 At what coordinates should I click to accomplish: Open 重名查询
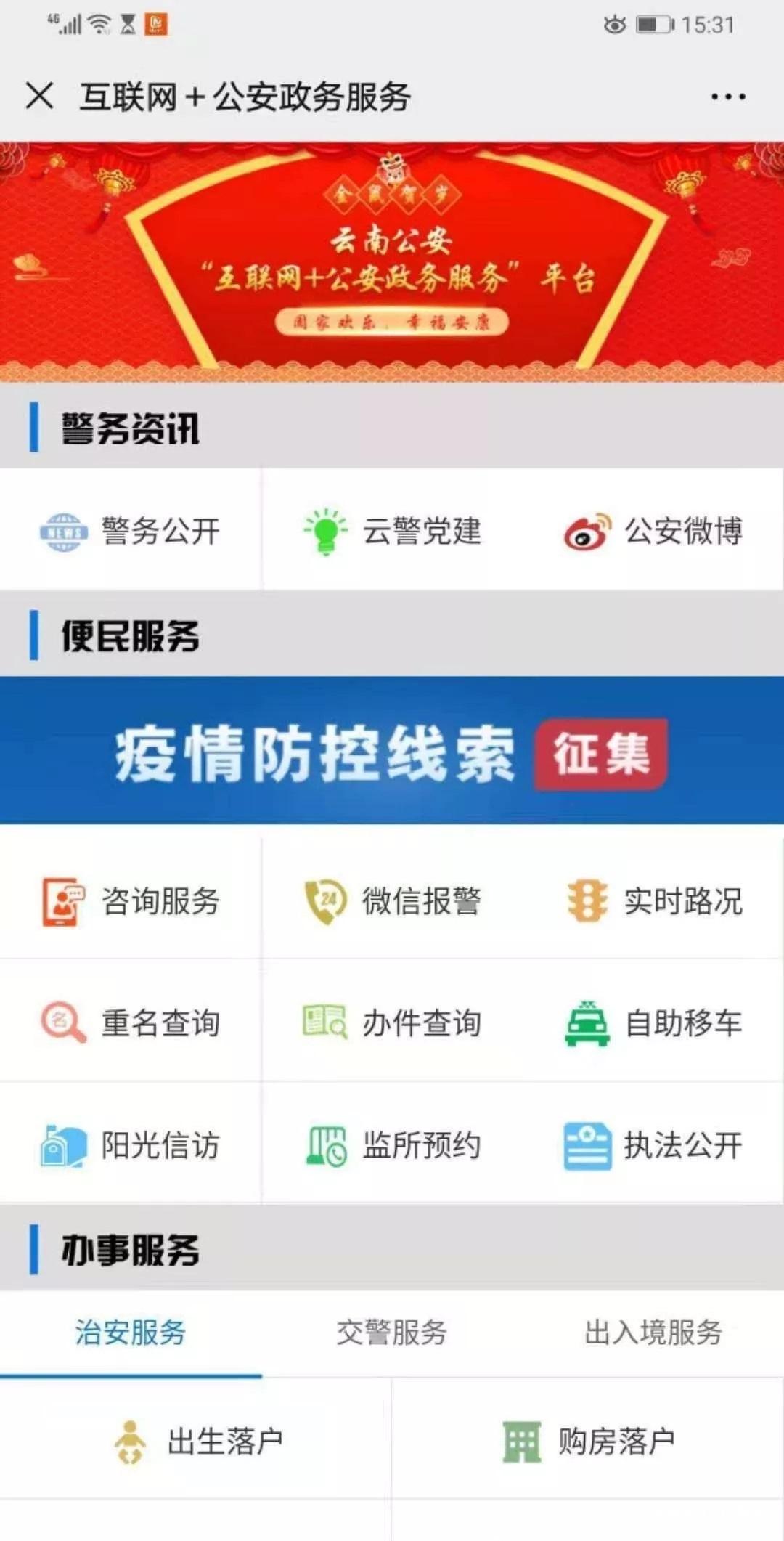[x=131, y=1023]
